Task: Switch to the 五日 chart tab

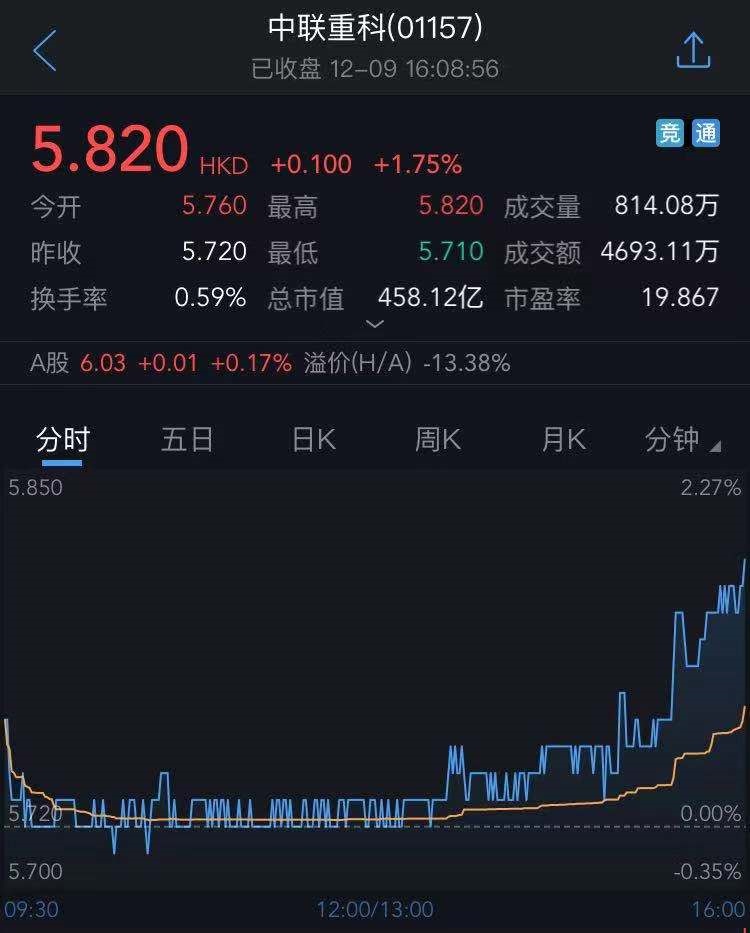Action: pyautogui.click(x=187, y=440)
